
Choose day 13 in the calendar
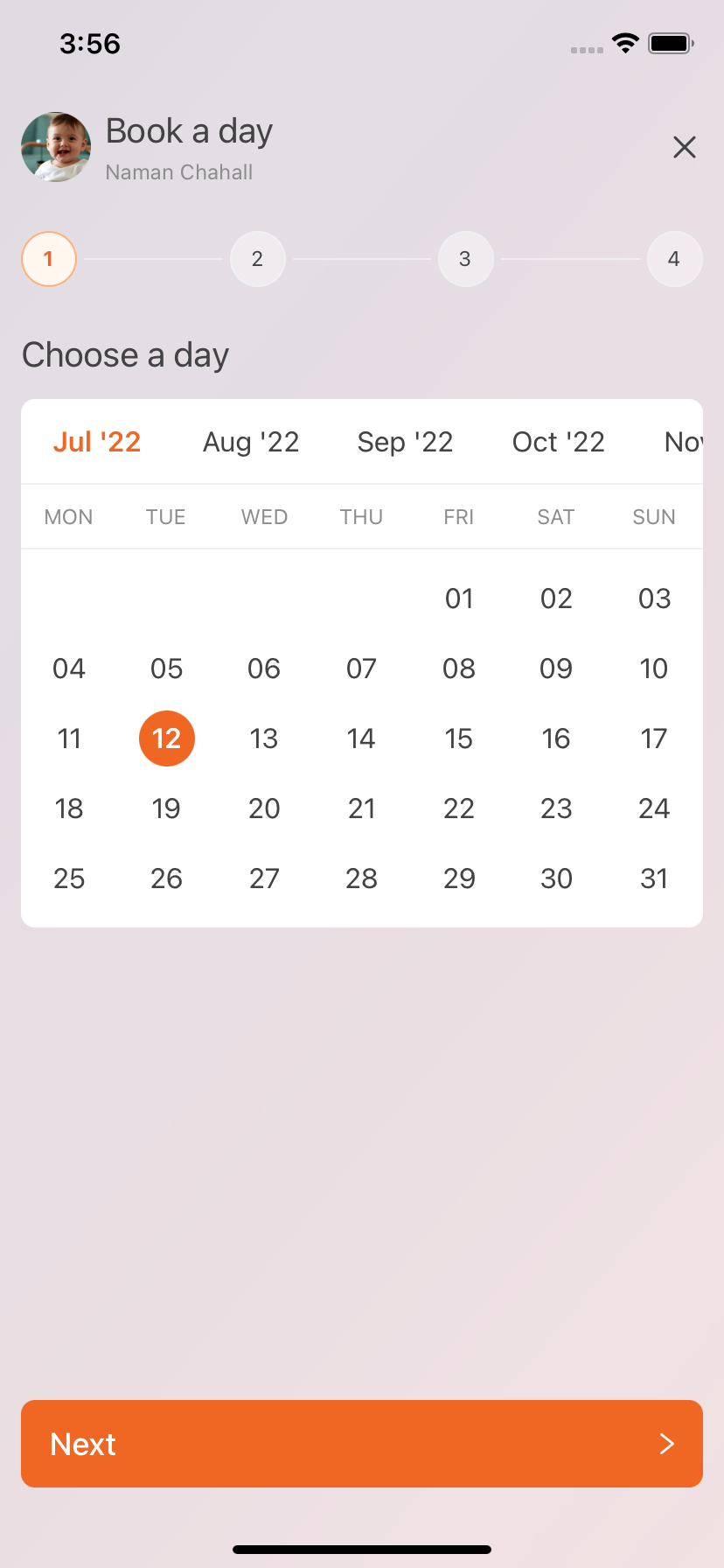[264, 738]
